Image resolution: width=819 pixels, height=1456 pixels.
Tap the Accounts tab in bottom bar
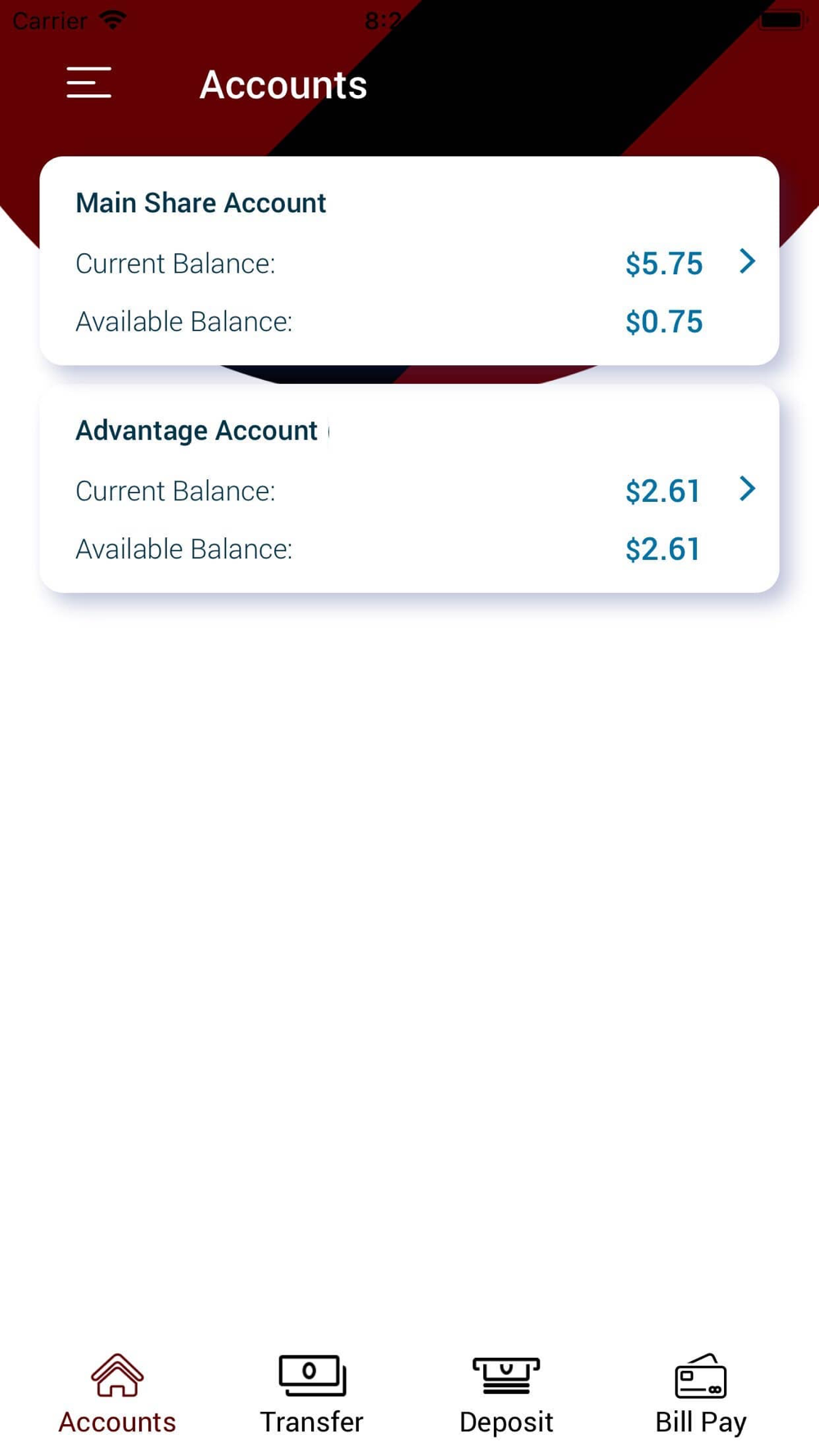[117, 1395]
